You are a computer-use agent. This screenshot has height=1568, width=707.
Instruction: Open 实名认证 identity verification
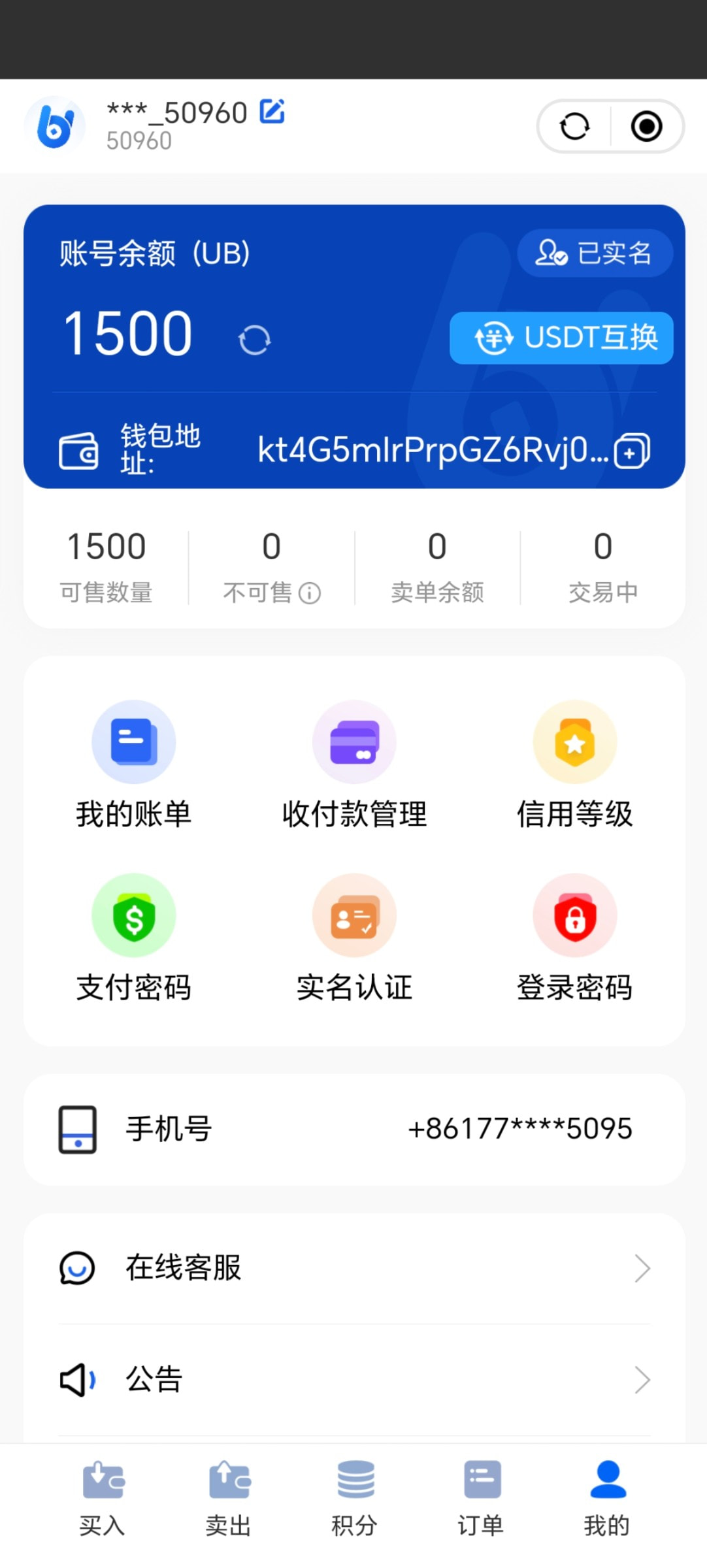point(354,938)
